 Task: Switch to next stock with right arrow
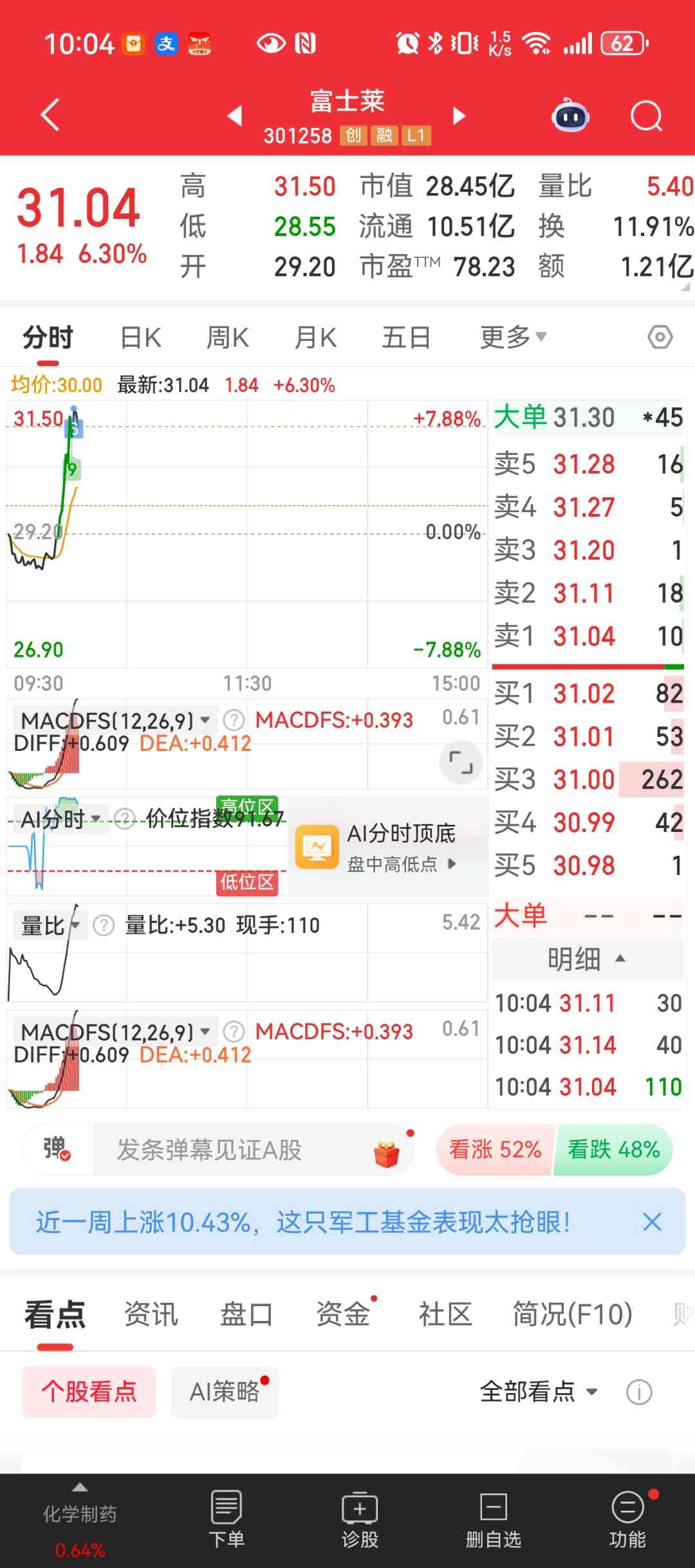point(459,116)
